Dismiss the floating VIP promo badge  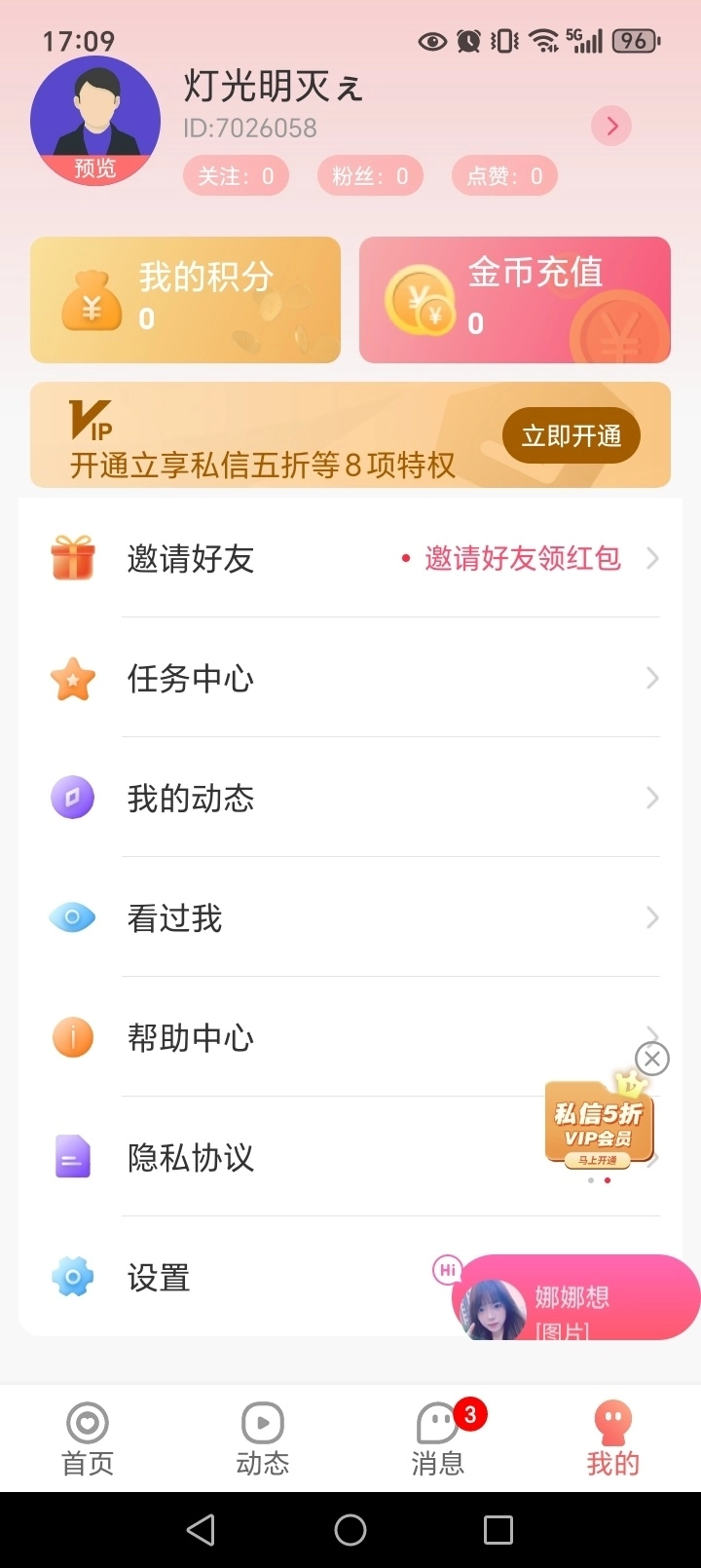tap(651, 1058)
